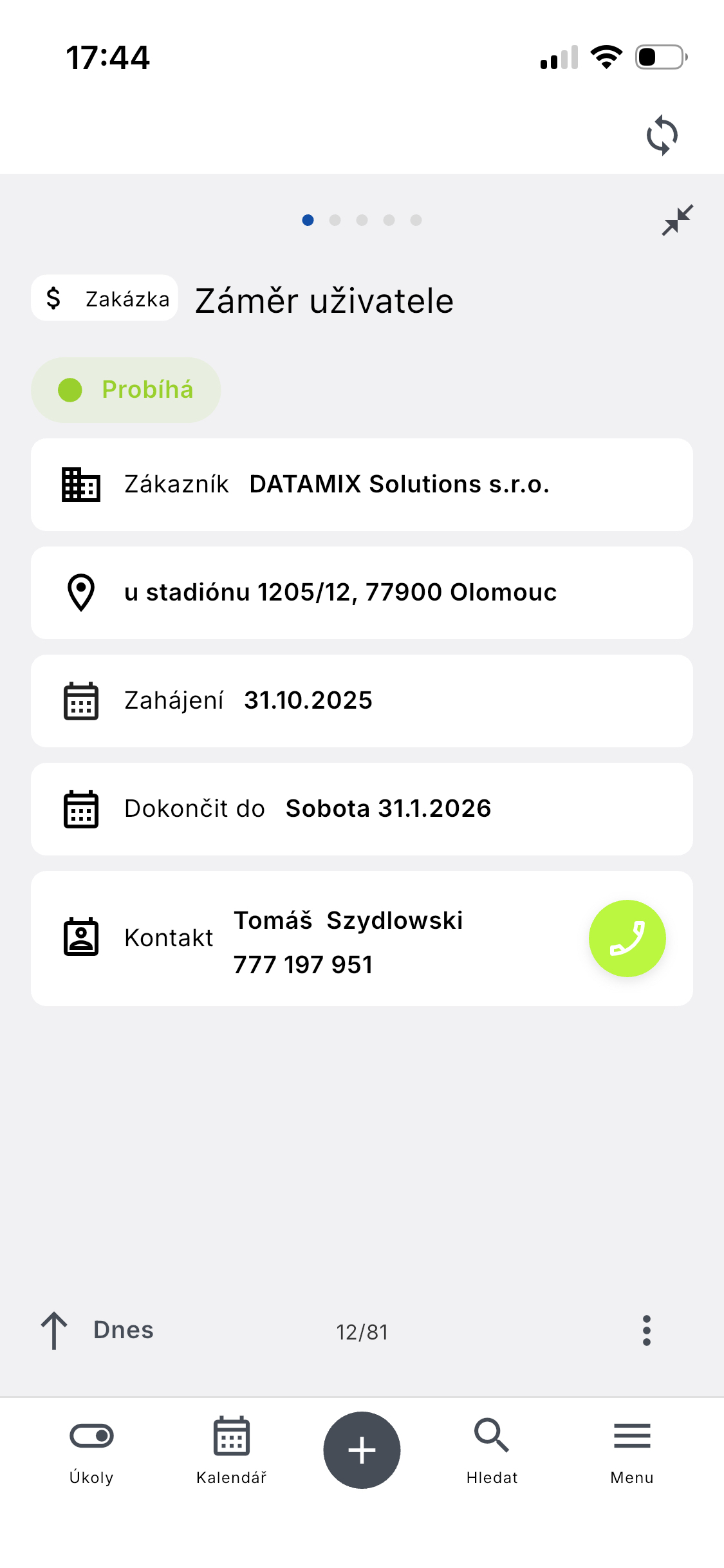Toggle the Úkoly switch in bottom bar
The height and width of the screenshot is (1568, 724).
click(92, 1435)
